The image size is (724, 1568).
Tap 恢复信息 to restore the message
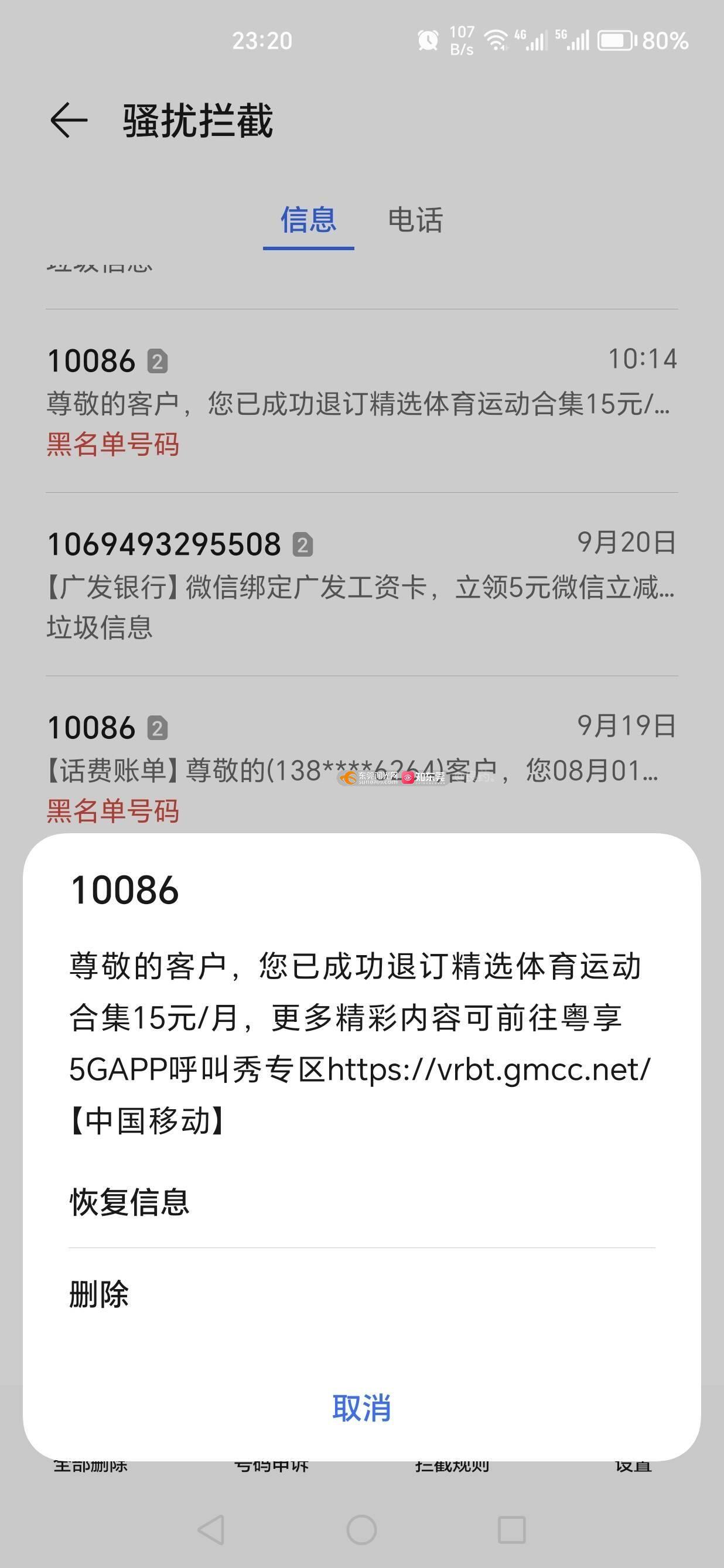point(361,1202)
